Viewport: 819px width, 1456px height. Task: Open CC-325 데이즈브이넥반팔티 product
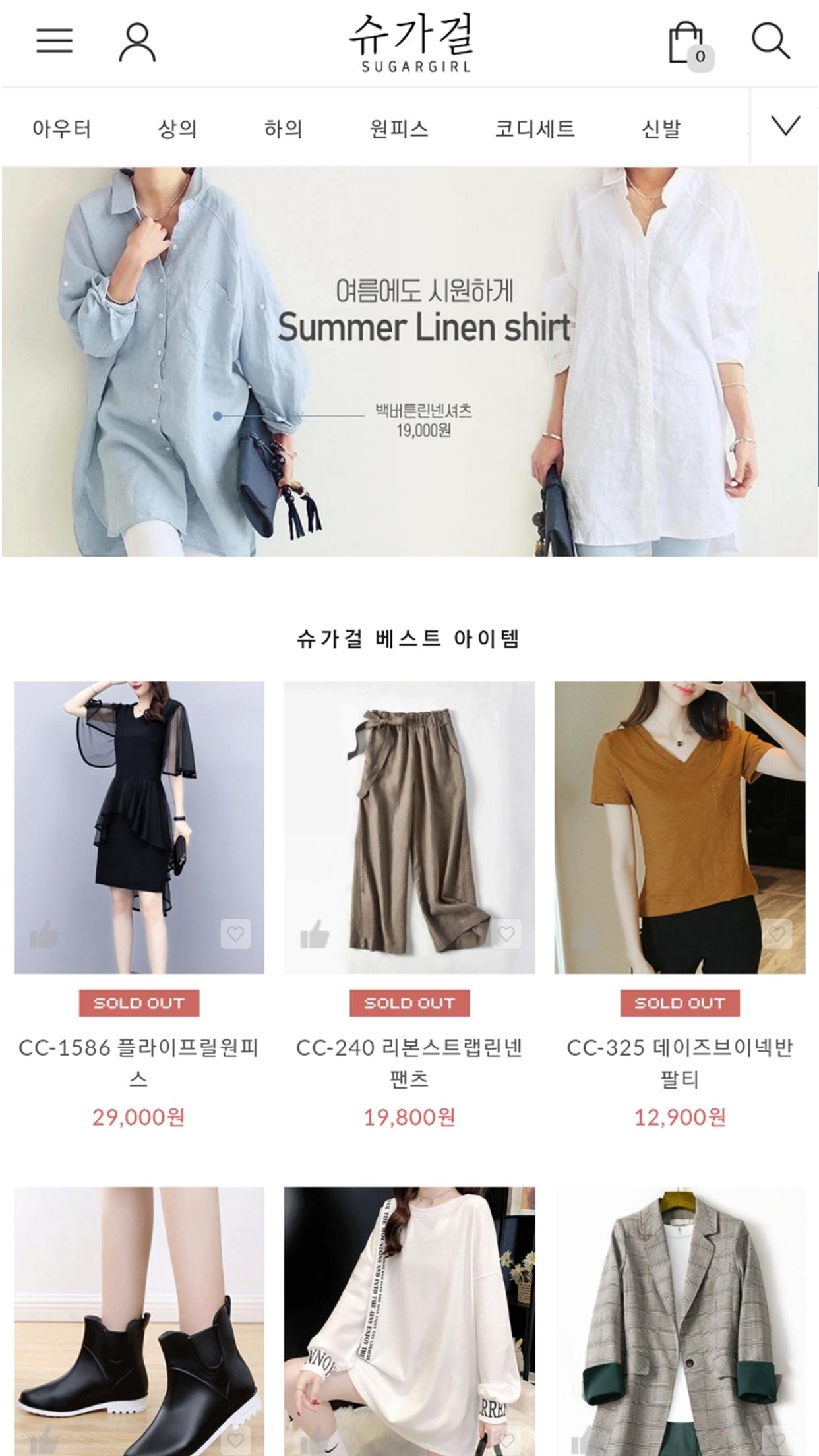point(680,827)
